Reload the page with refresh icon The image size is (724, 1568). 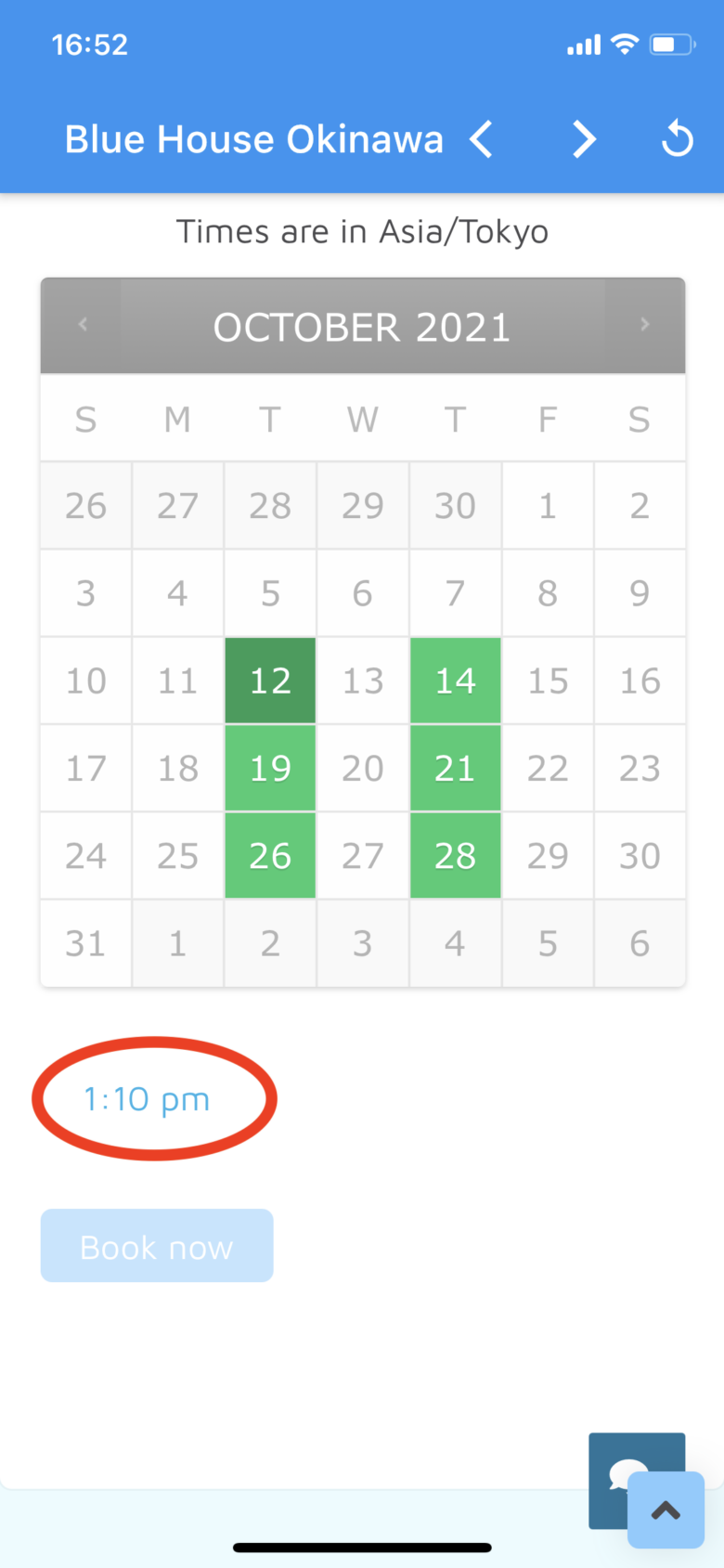678,139
